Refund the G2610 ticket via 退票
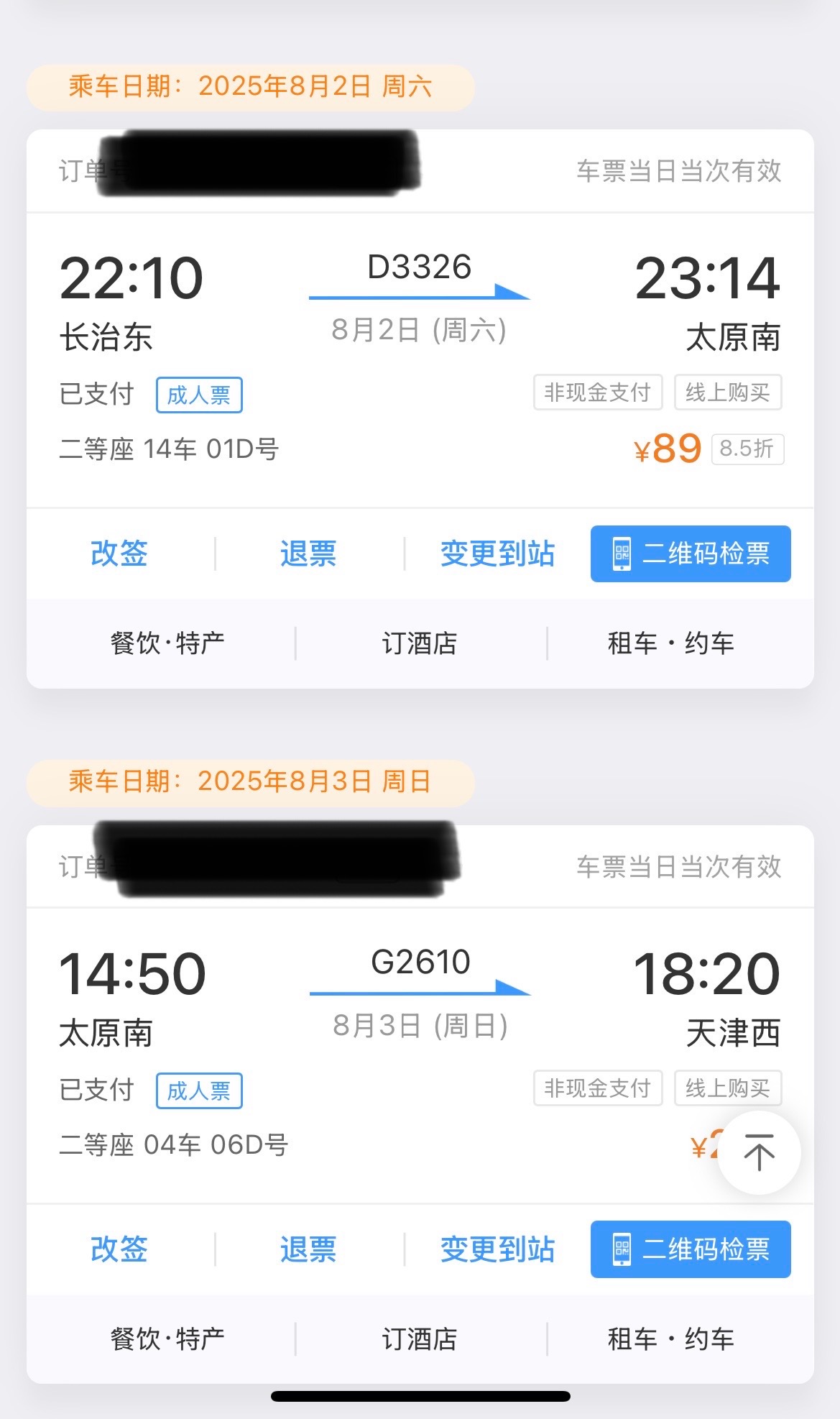The image size is (840, 1419). click(x=308, y=1249)
